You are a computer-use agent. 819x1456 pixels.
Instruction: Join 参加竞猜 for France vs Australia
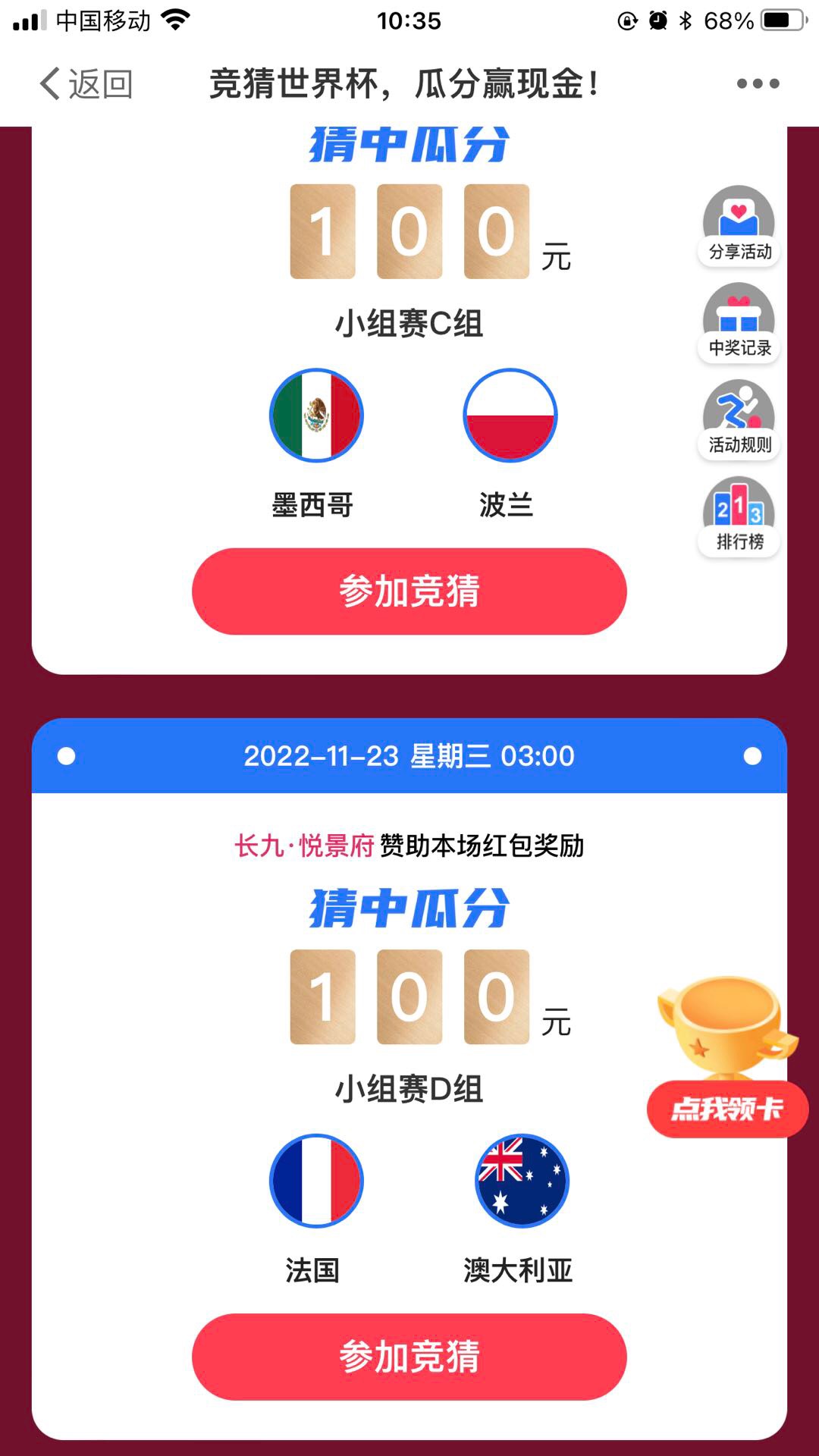click(409, 1357)
